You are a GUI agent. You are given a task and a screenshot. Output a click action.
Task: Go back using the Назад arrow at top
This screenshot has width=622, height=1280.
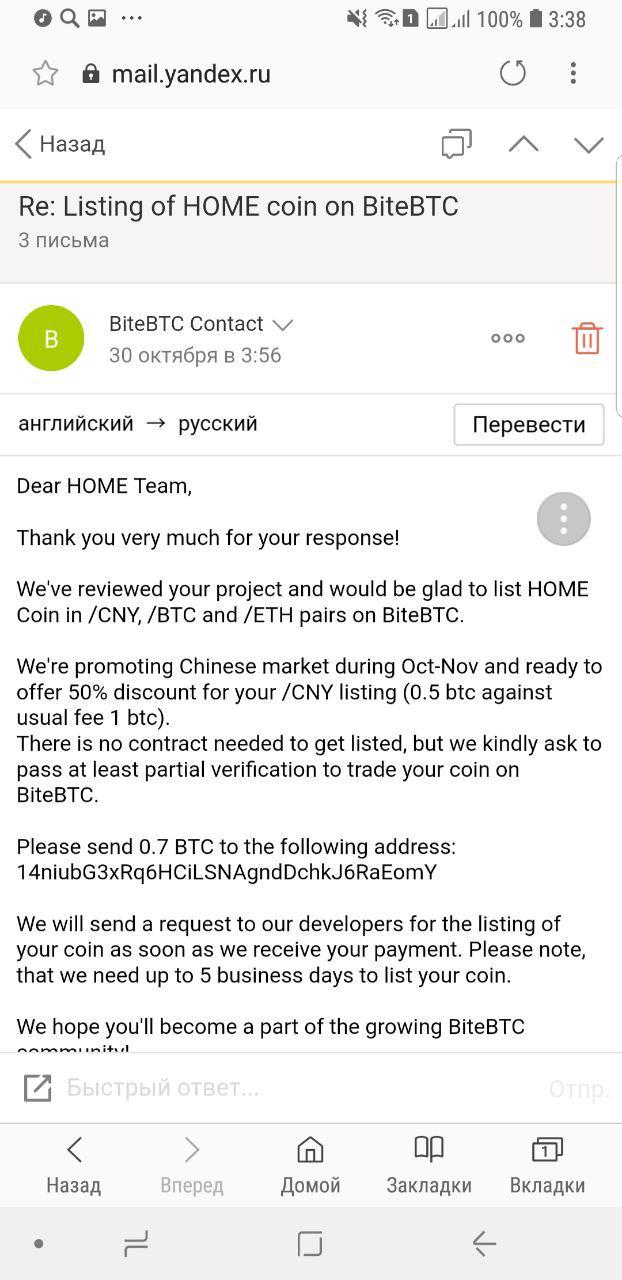tap(59, 144)
